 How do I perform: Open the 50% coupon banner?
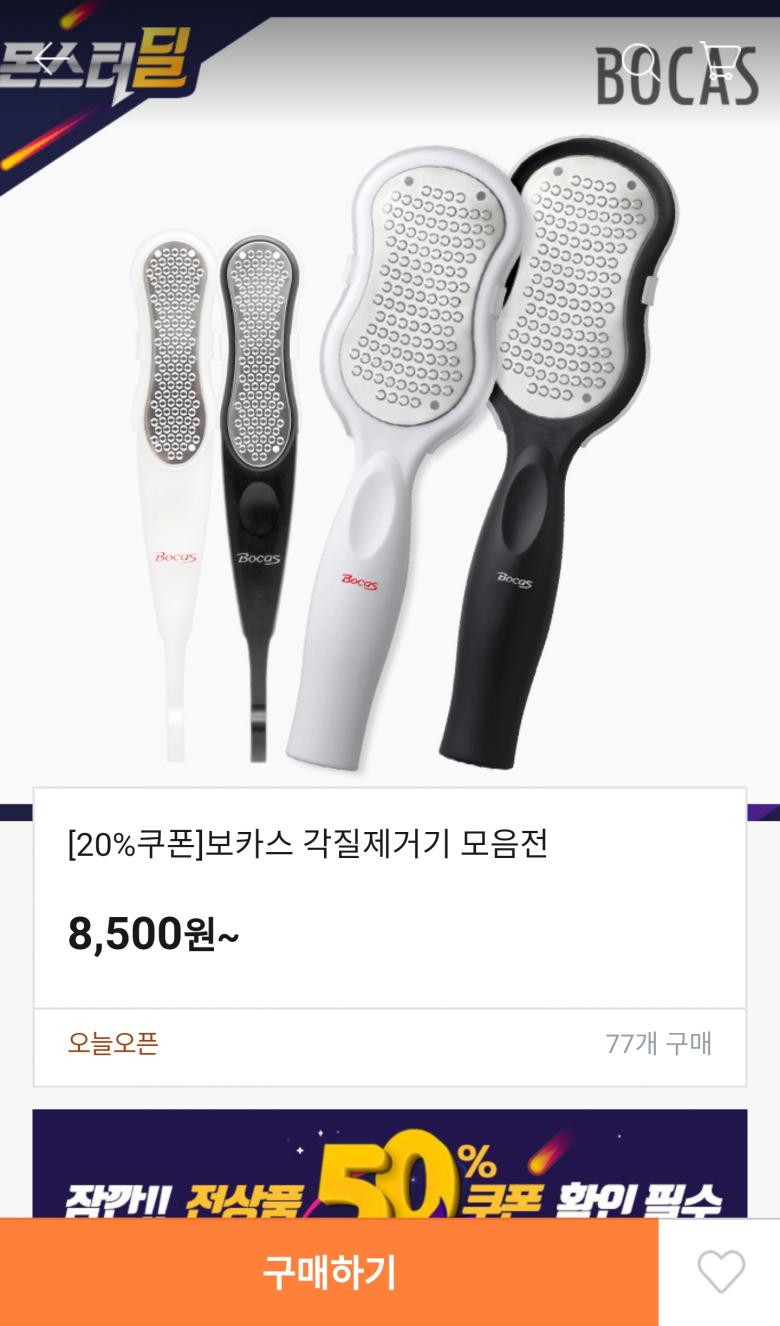[x=390, y=1165]
